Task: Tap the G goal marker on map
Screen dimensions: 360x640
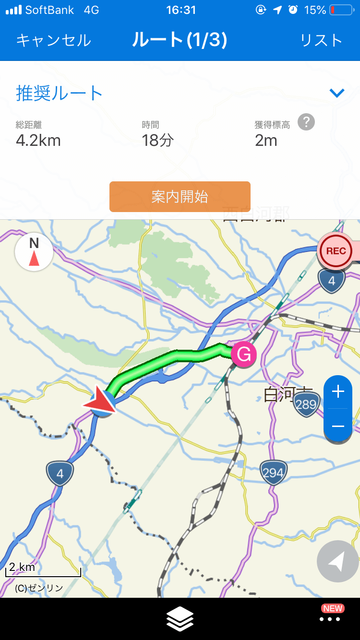Action: point(244,356)
